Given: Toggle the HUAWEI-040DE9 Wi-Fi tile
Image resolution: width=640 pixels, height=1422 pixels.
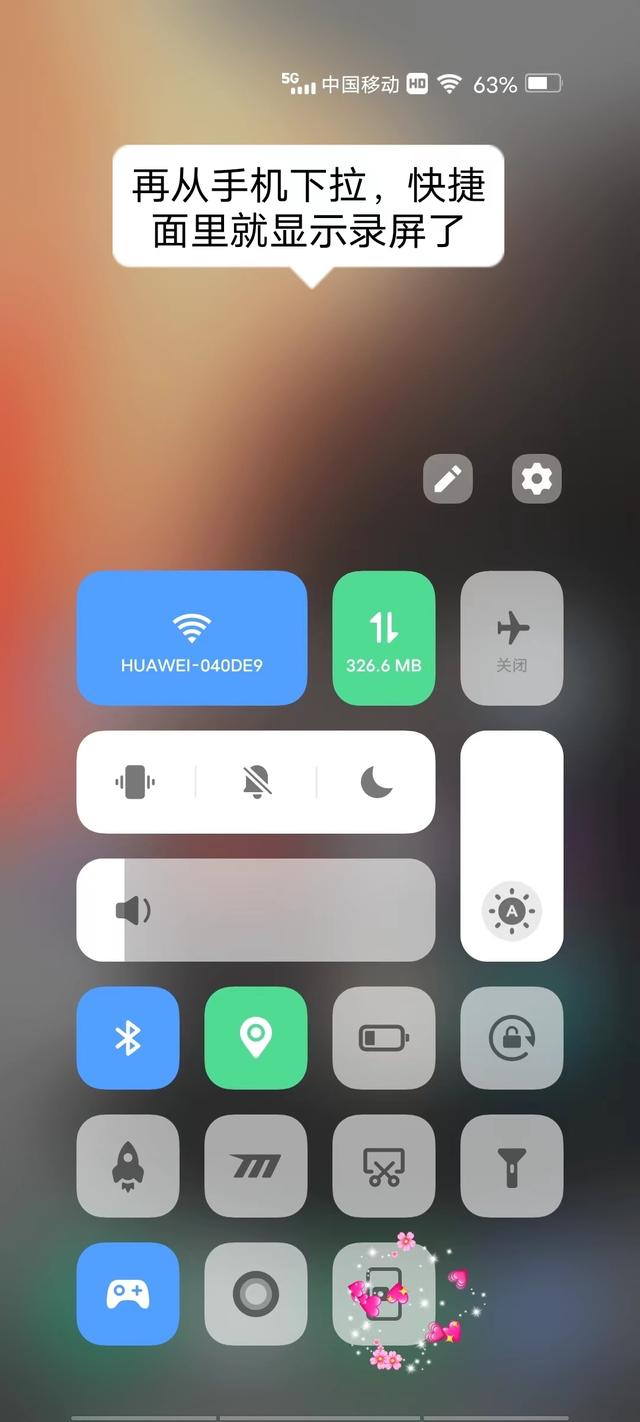Looking at the screenshot, I should click(x=192, y=638).
